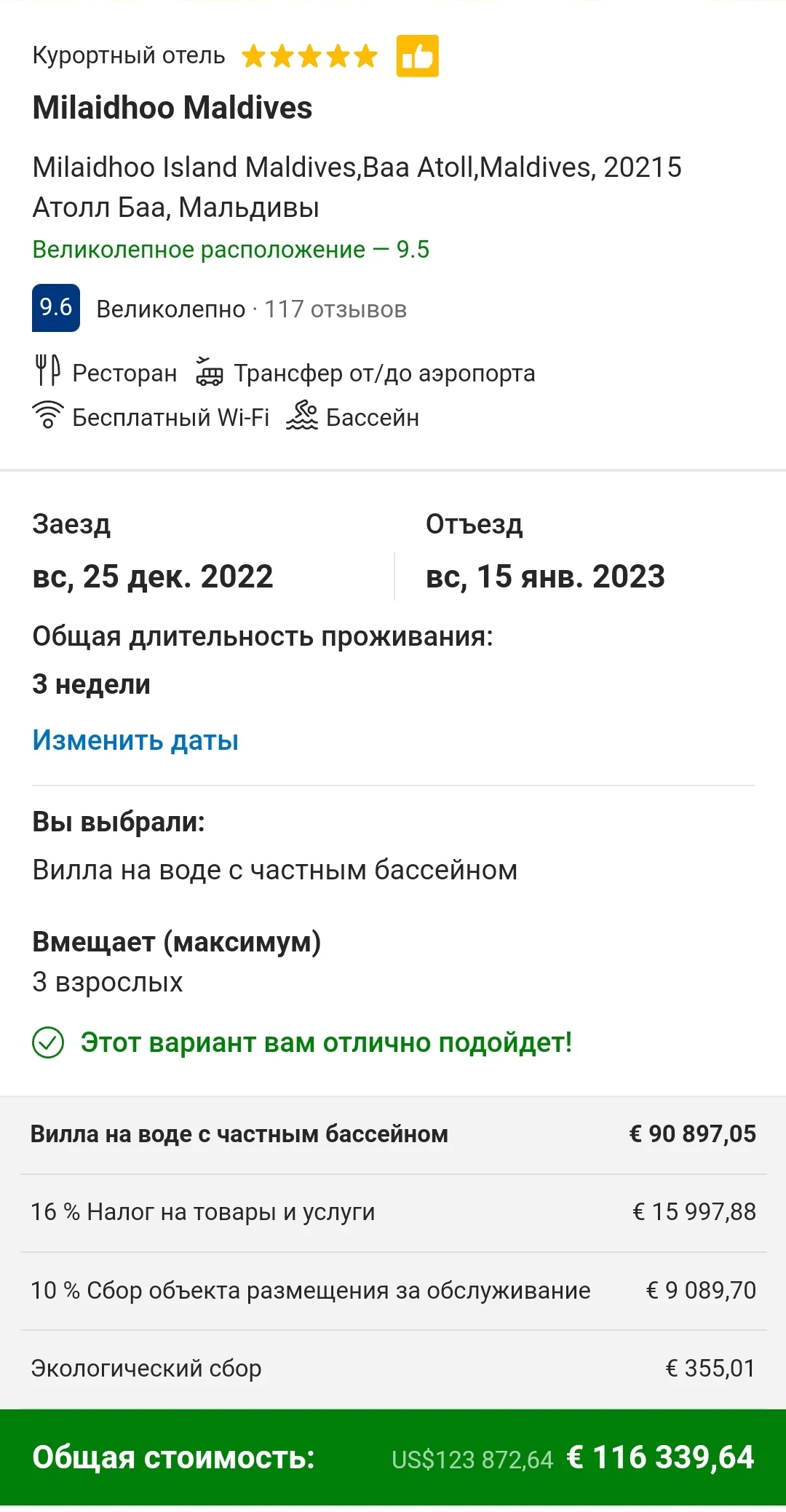Image resolution: width=786 pixels, height=1512 pixels.
Task: Click the swimming pool wave icon
Action: click(x=303, y=416)
